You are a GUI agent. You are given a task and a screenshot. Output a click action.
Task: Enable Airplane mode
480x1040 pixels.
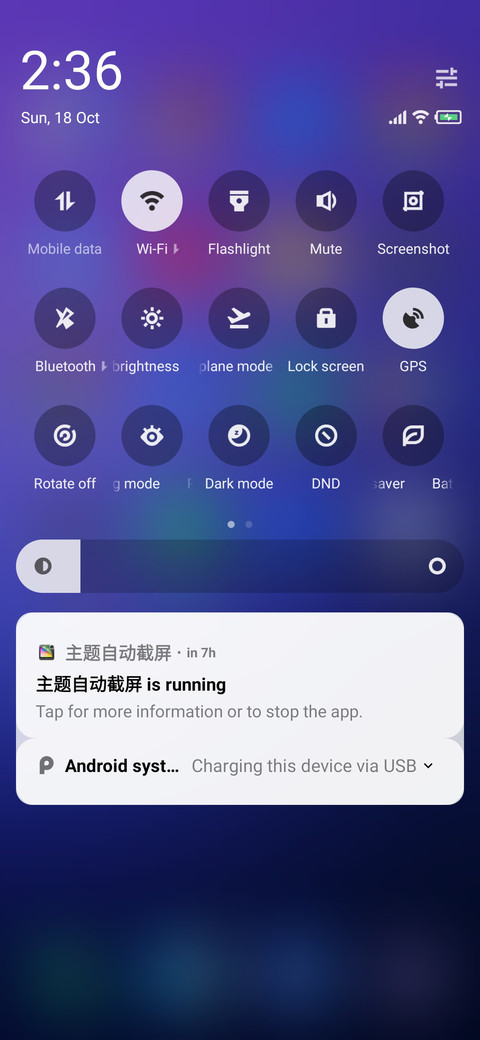pyautogui.click(x=239, y=318)
